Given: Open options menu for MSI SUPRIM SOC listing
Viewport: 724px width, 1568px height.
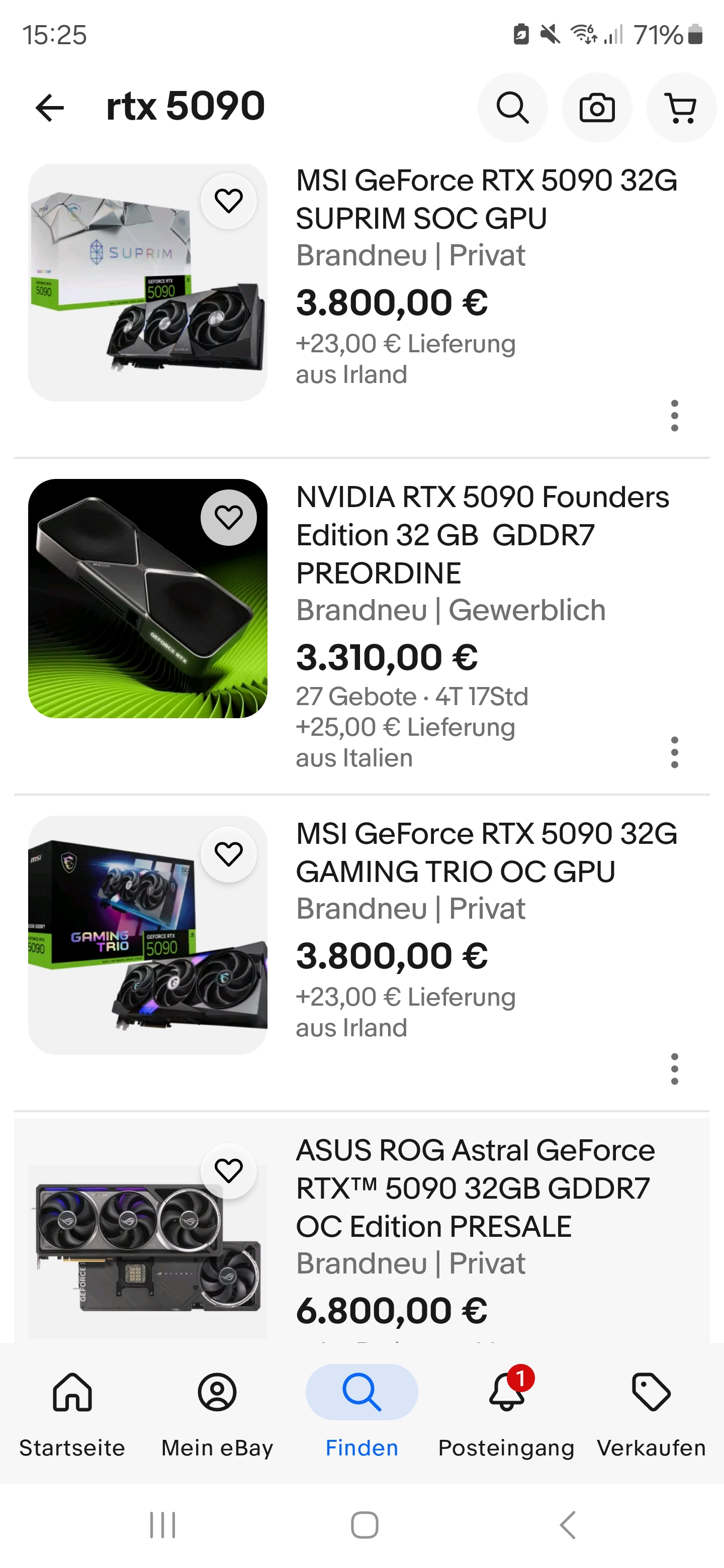Looking at the screenshot, I should point(674,416).
